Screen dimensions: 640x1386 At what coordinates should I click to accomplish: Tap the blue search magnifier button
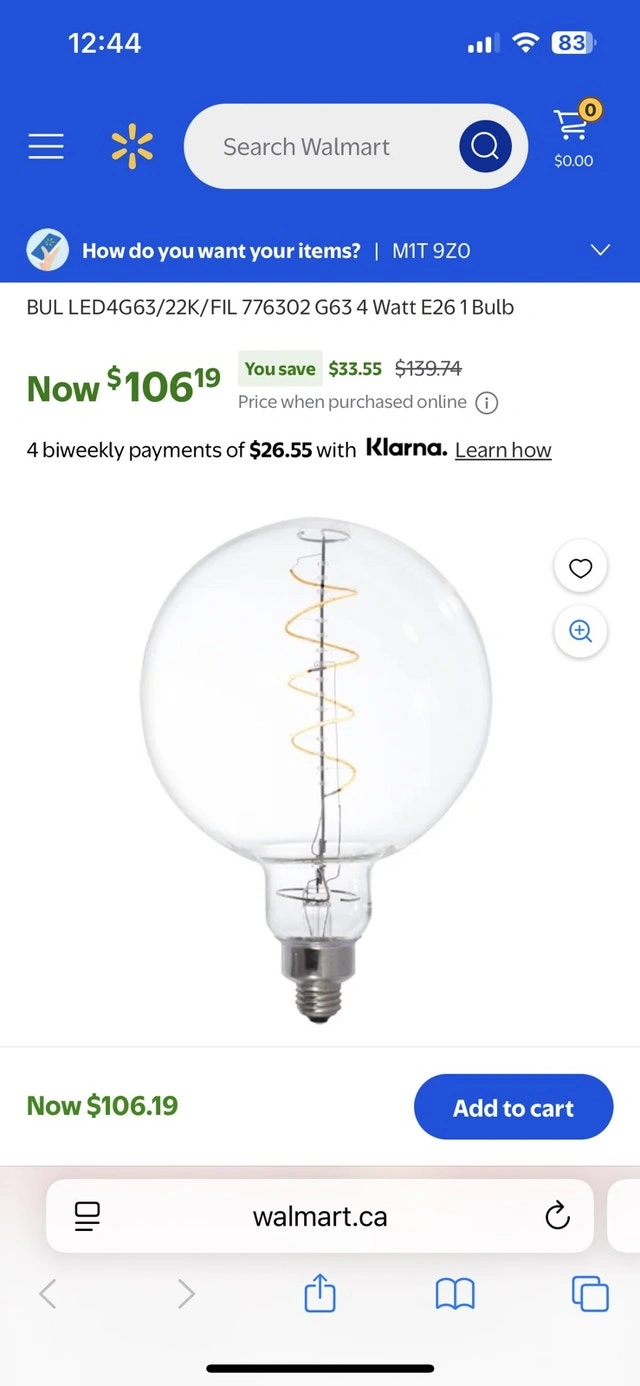[x=485, y=147]
